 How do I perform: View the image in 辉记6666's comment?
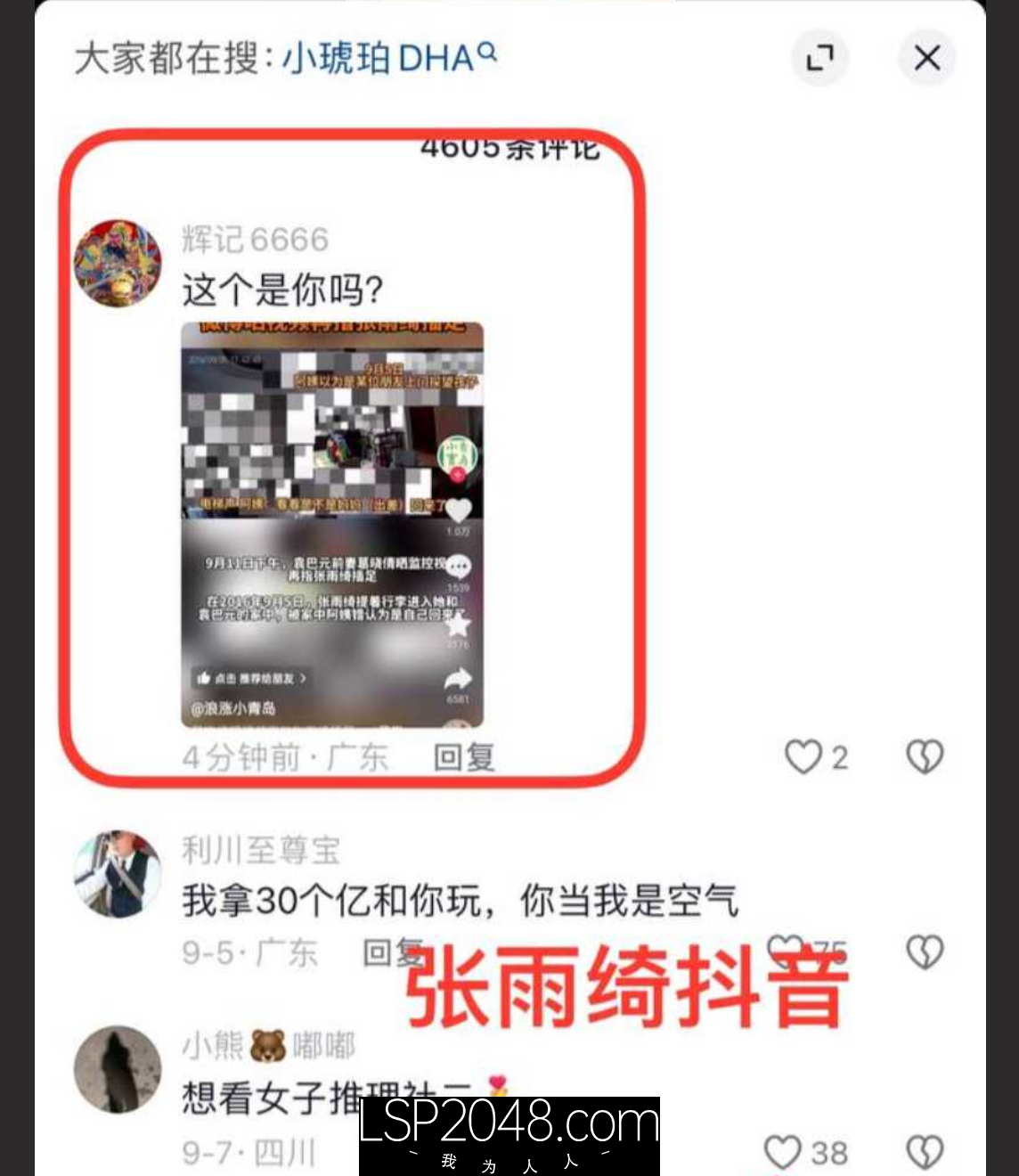pos(332,524)
